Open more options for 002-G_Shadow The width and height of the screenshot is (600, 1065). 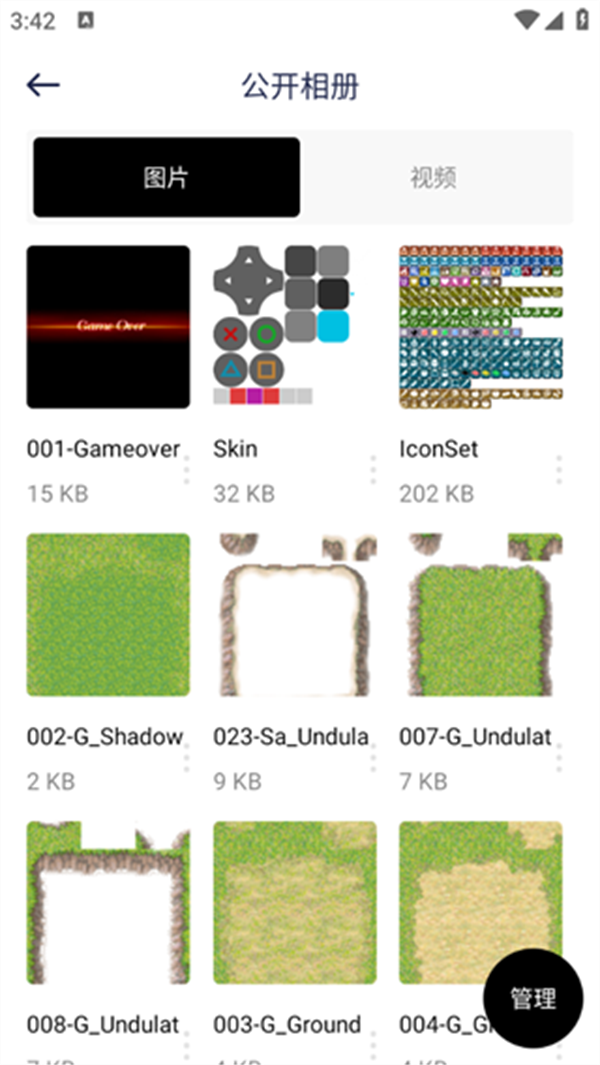187,758
